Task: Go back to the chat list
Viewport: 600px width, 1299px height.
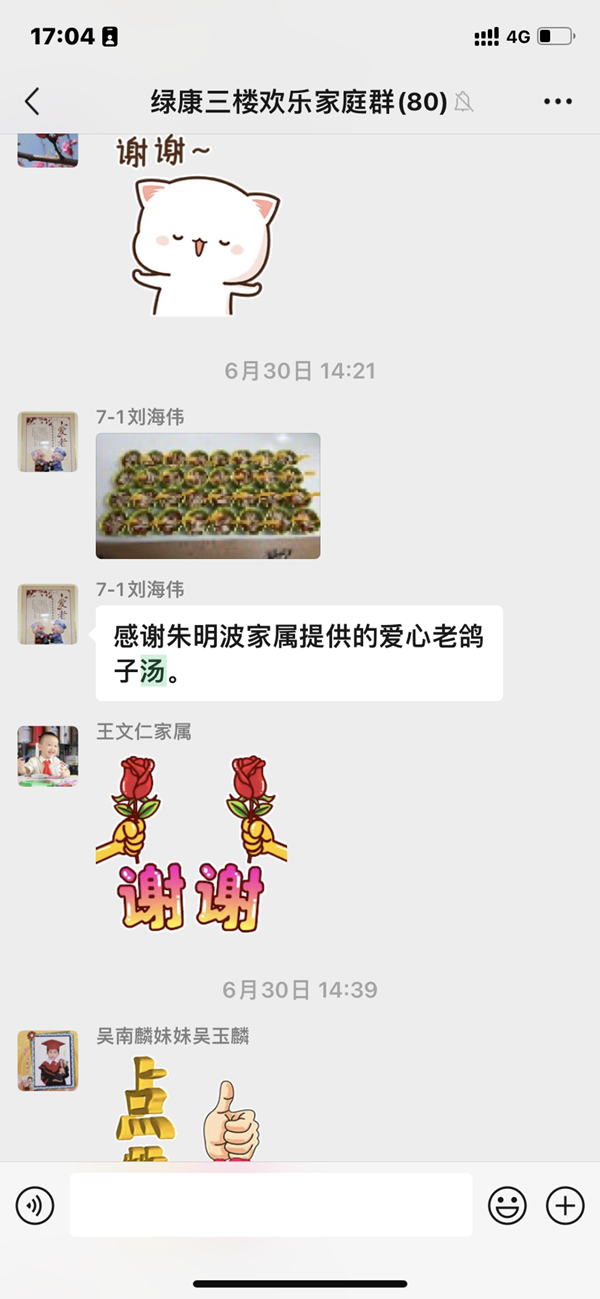Action: 32,101
